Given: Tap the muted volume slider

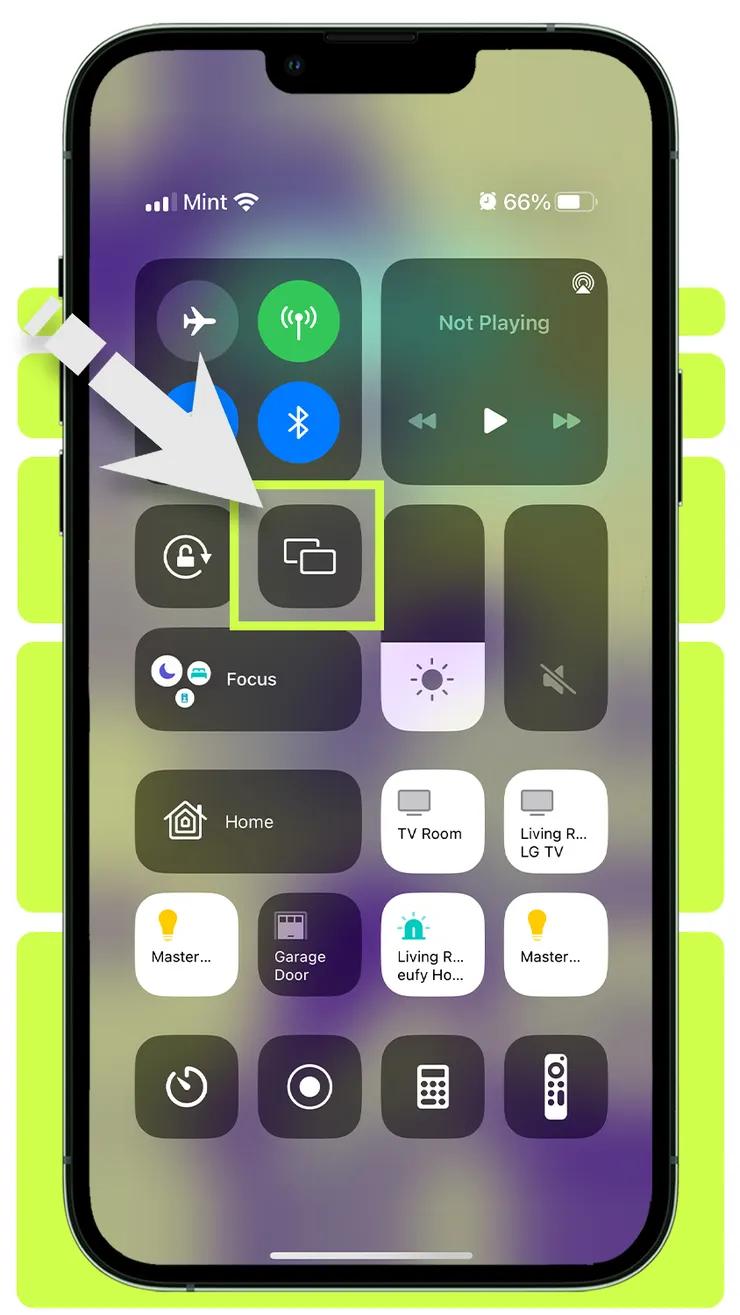Looking at the screenshot, I should point(556,617).
